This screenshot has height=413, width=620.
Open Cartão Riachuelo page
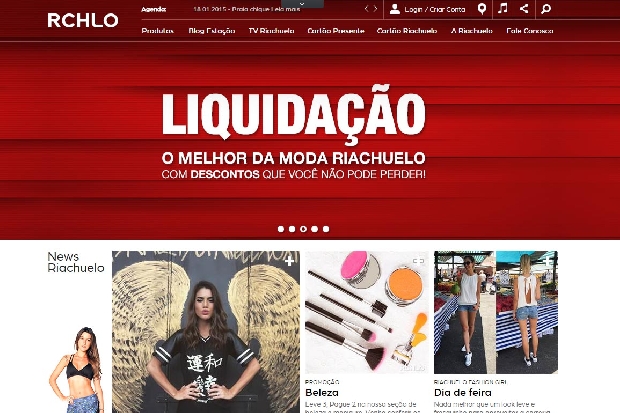[x=407, y=31]
